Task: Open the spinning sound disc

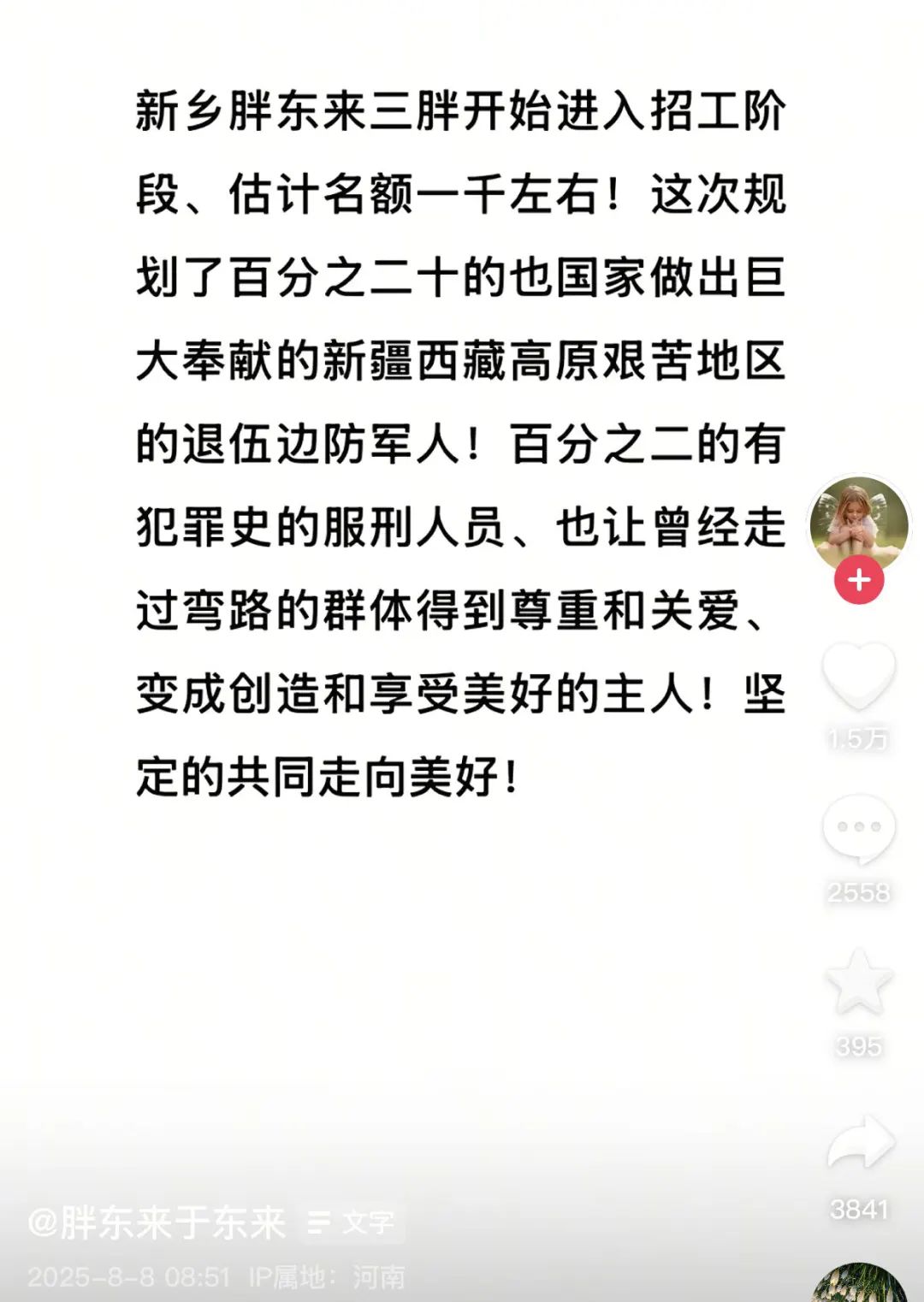Action: click(x=859, y=1283)
